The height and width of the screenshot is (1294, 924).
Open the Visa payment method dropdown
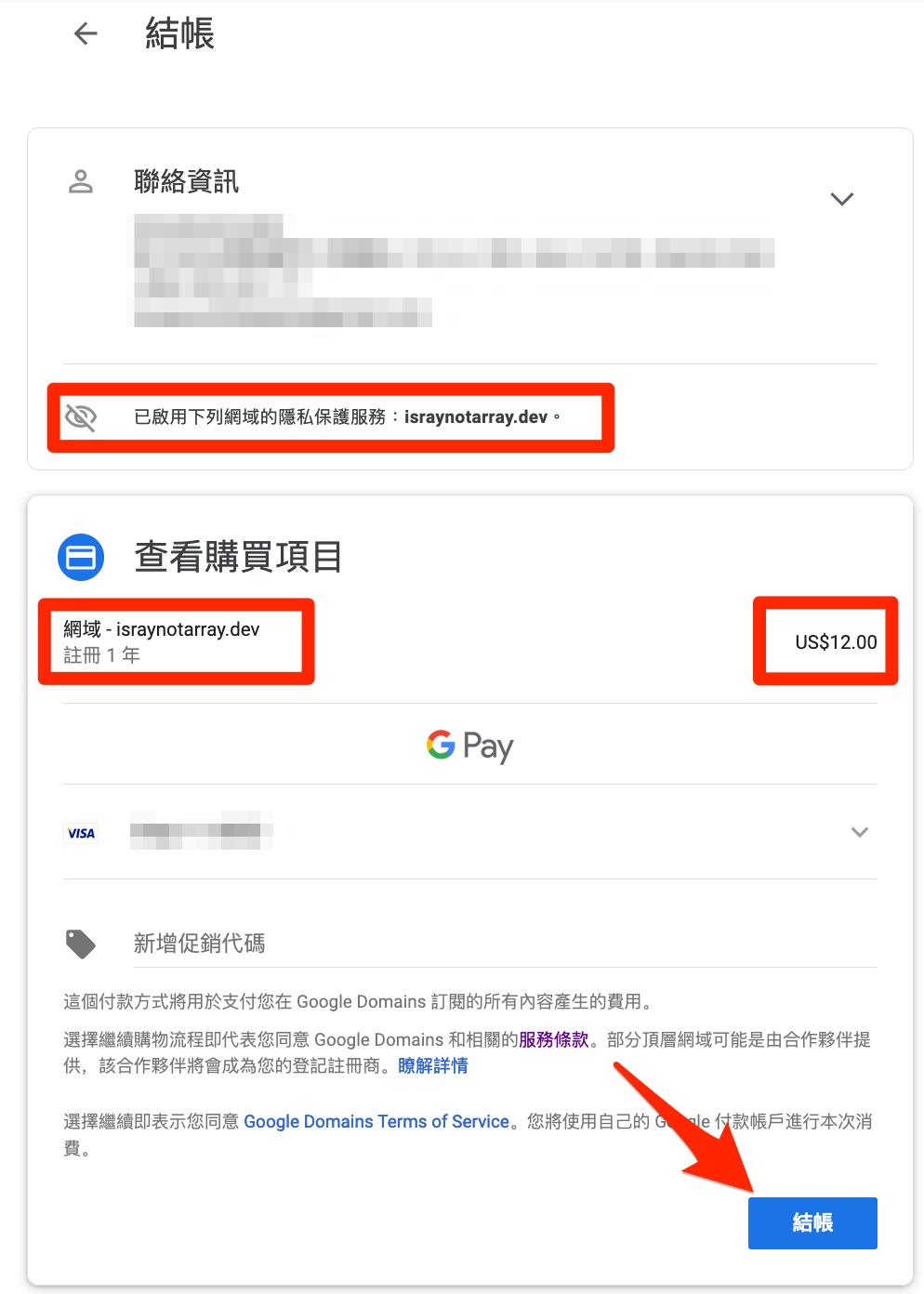point(859,832)
